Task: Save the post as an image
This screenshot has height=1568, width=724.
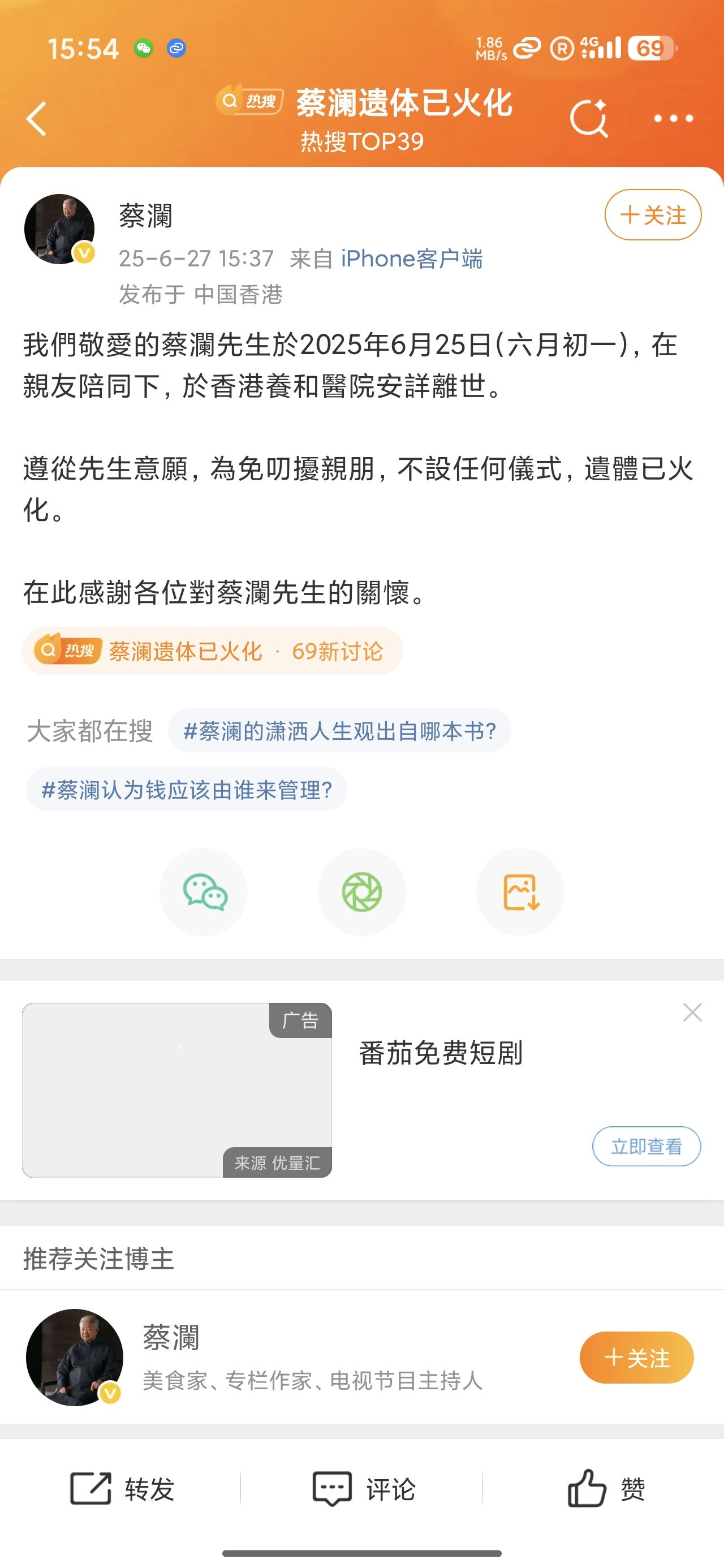Action: [520, 891]
